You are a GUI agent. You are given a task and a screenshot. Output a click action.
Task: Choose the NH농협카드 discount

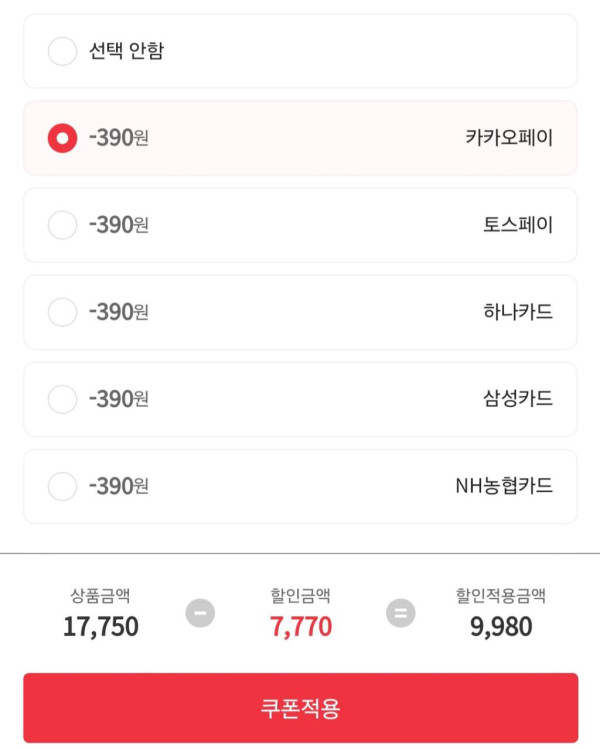(x=62, y=486)
